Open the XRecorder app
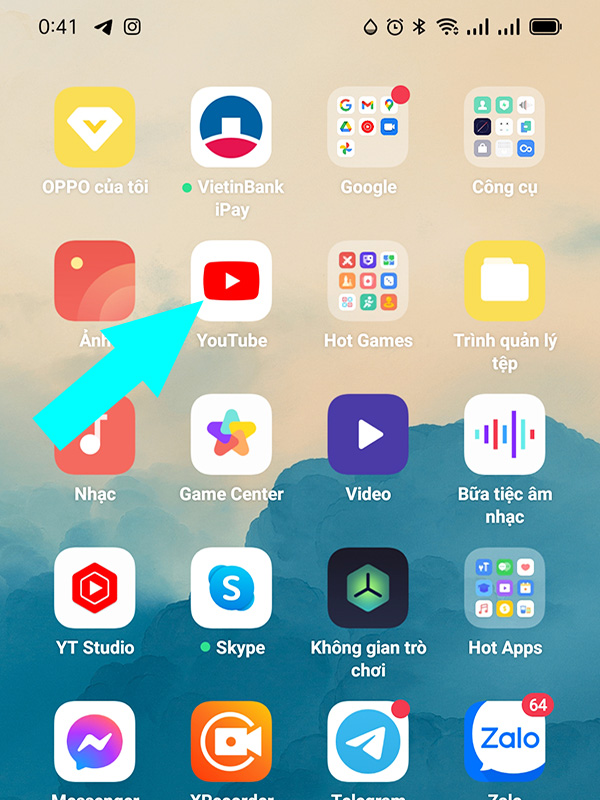Viewport: 600px width, 800px height. 231,742
